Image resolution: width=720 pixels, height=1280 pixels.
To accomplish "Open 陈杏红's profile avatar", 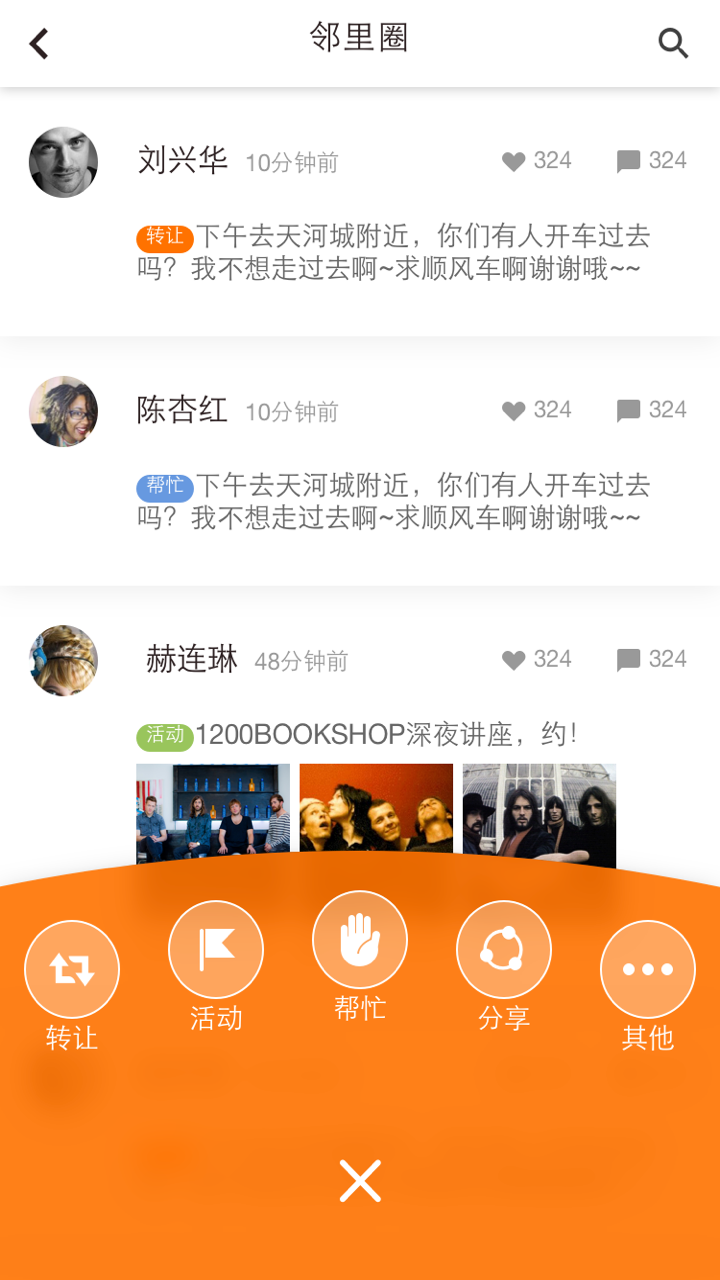I will point(63,411).
